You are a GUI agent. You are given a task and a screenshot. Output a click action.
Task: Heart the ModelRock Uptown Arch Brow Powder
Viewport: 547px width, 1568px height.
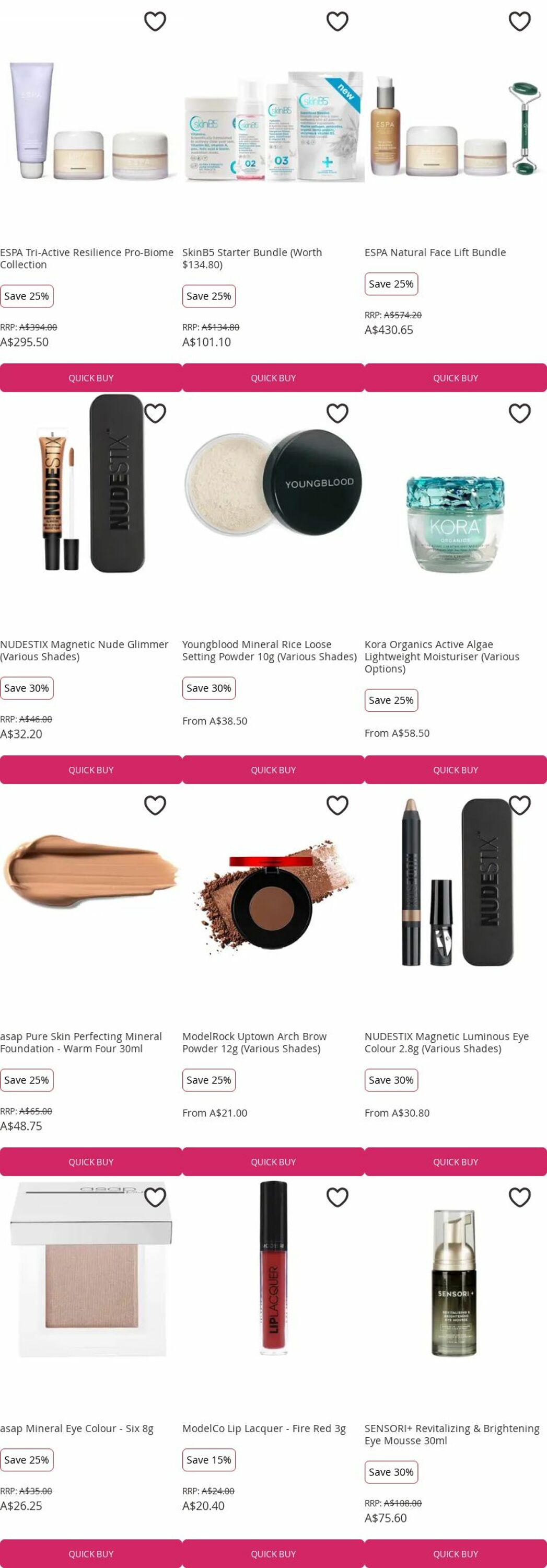click(337, 805)
